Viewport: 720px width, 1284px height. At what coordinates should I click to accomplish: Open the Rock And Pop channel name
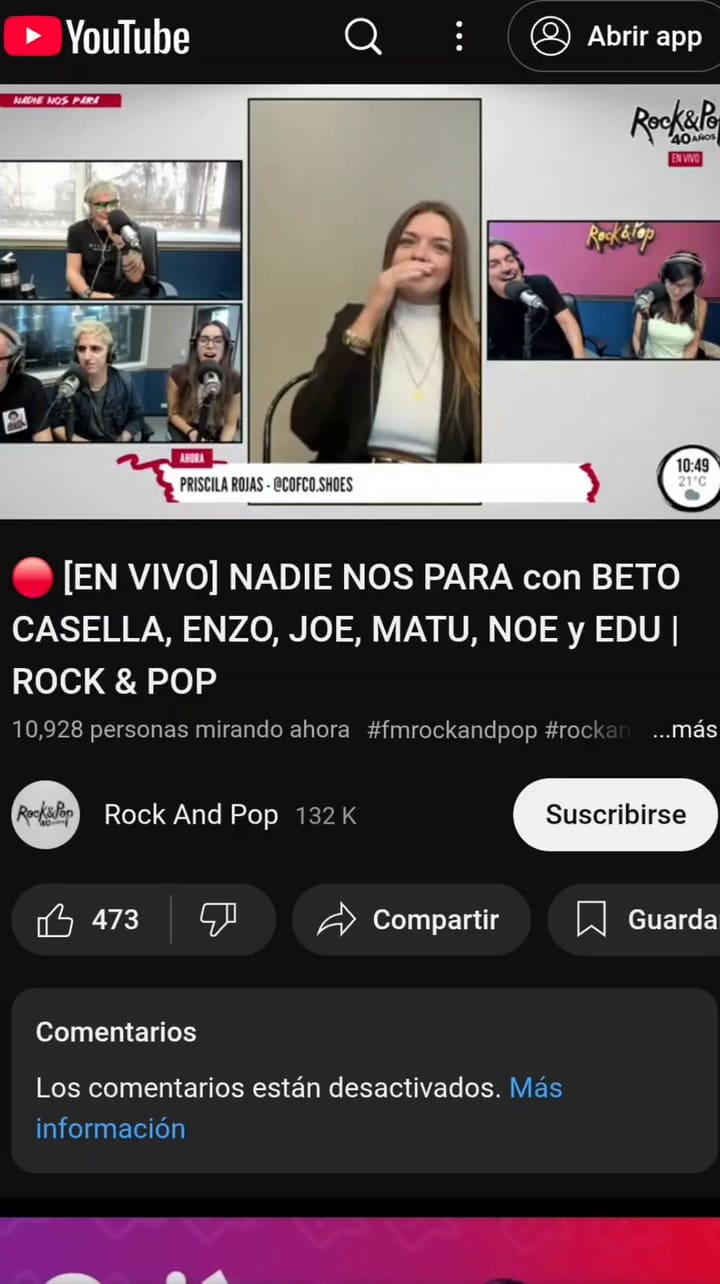(x=191, y=815)
